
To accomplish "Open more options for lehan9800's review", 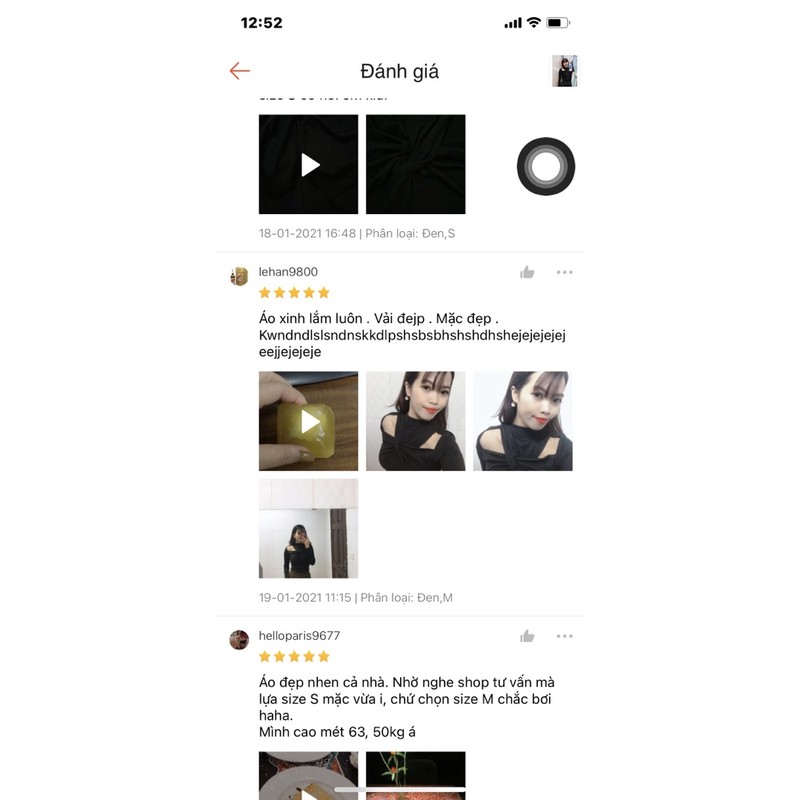I will pyautogui.click(x=565, y=272).
